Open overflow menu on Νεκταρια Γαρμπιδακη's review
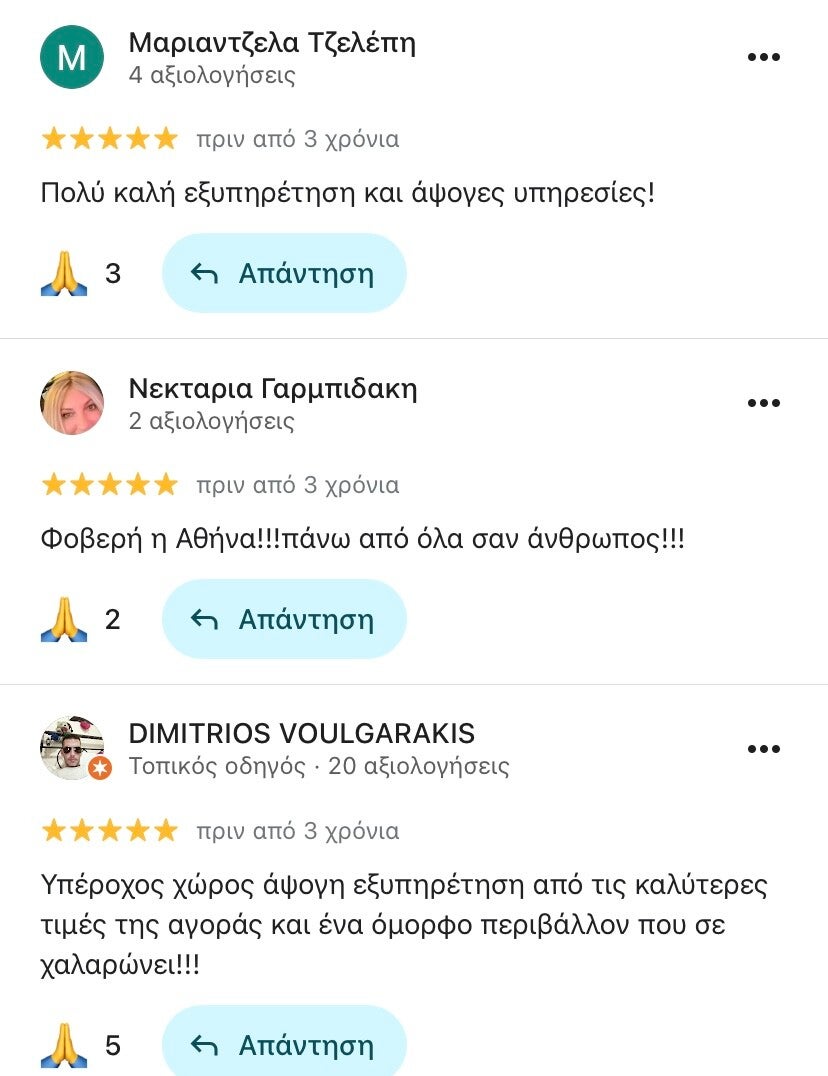 click(x=763, y=403)
